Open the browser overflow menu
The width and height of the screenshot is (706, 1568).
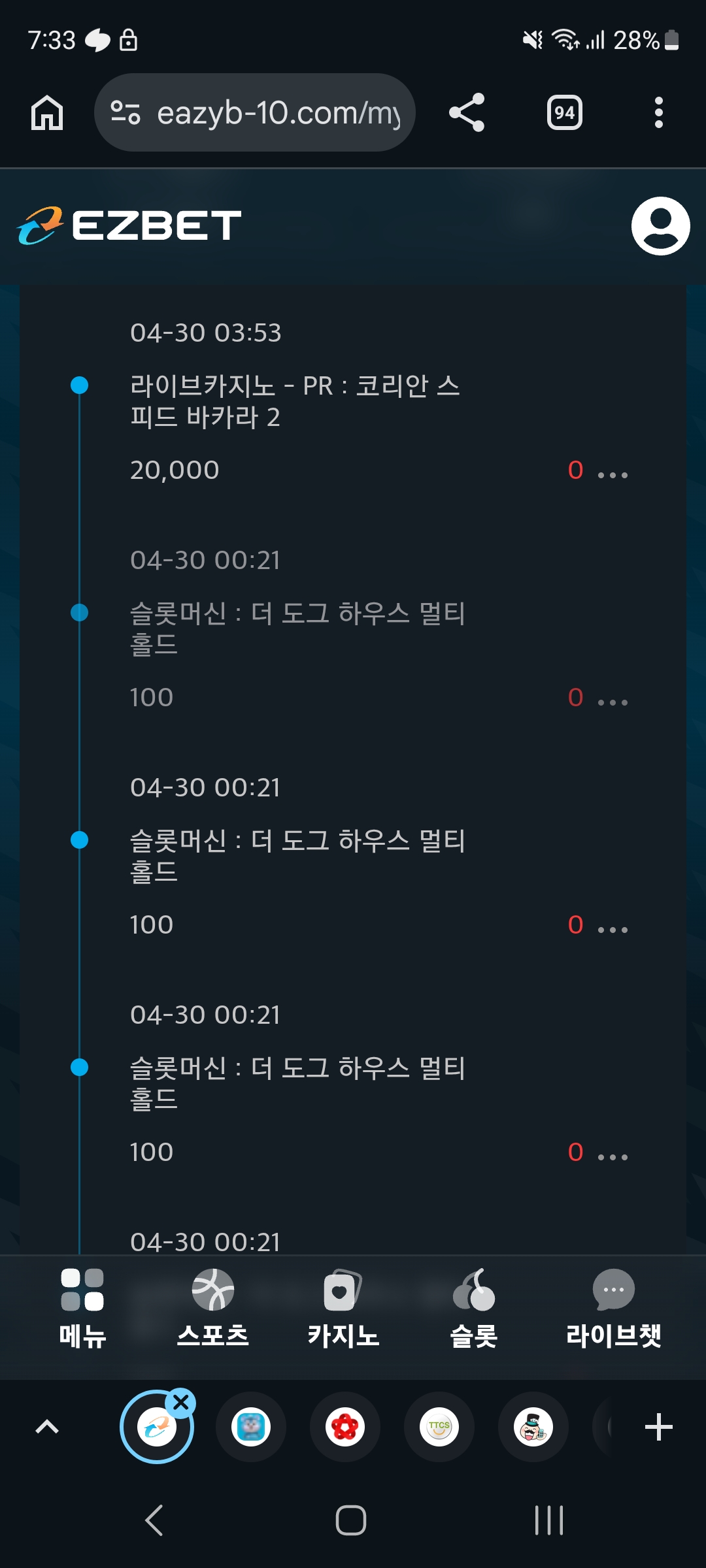tap(658, 113)
